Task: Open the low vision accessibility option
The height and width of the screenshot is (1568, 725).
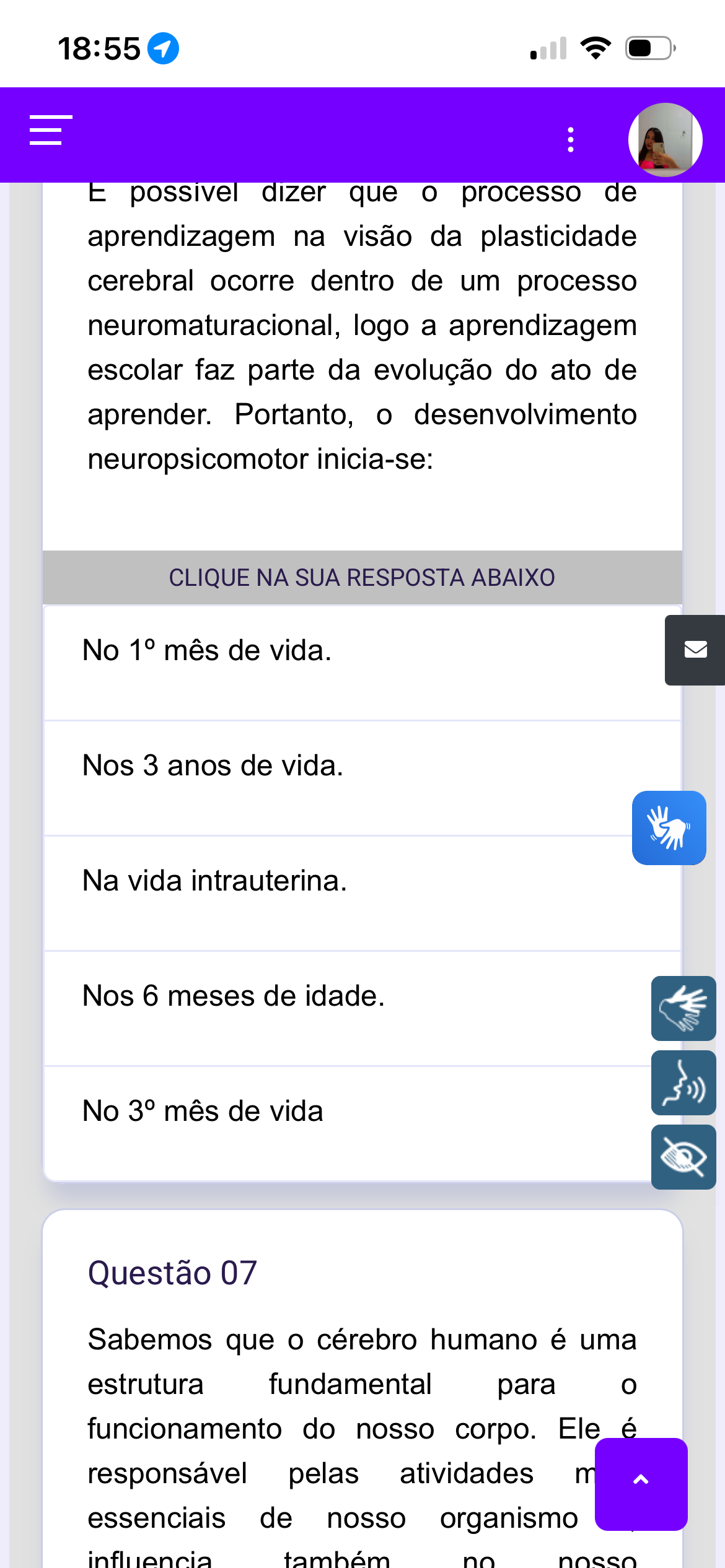Action: click(x=683, y=1157)
